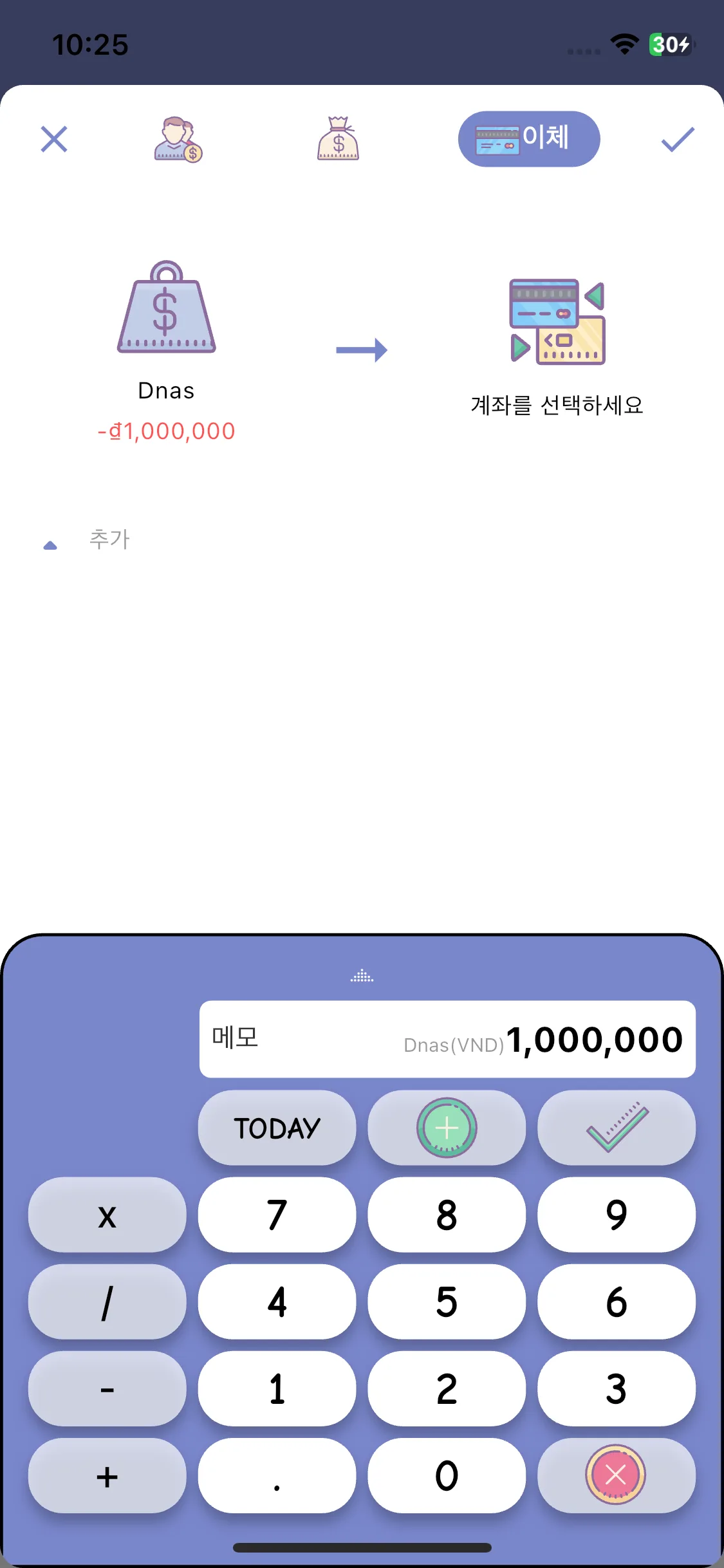Viewport: 724px width, 1568px height.
Task: Select the 이체 transfer tab
Action: [x=528, y=139]
